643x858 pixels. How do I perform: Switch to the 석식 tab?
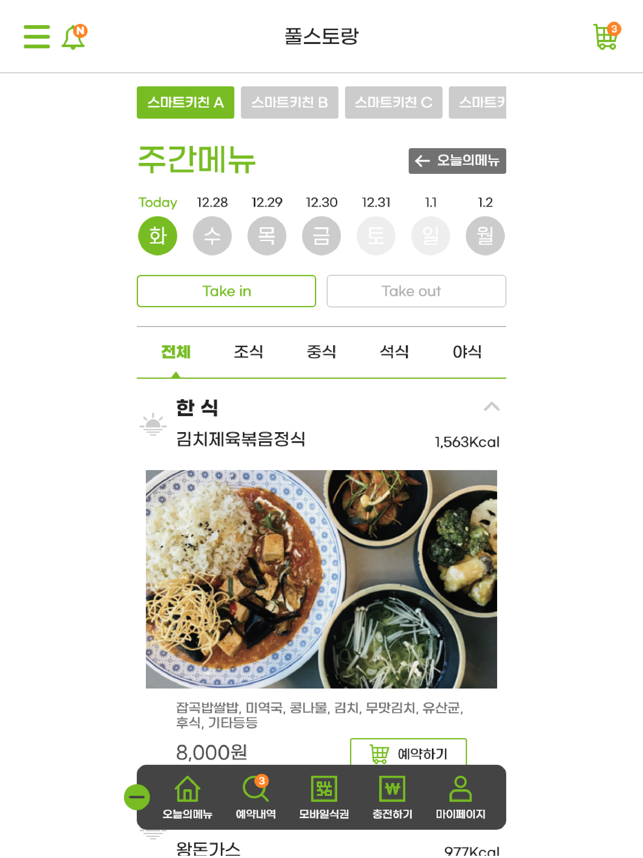coord(394,351)
